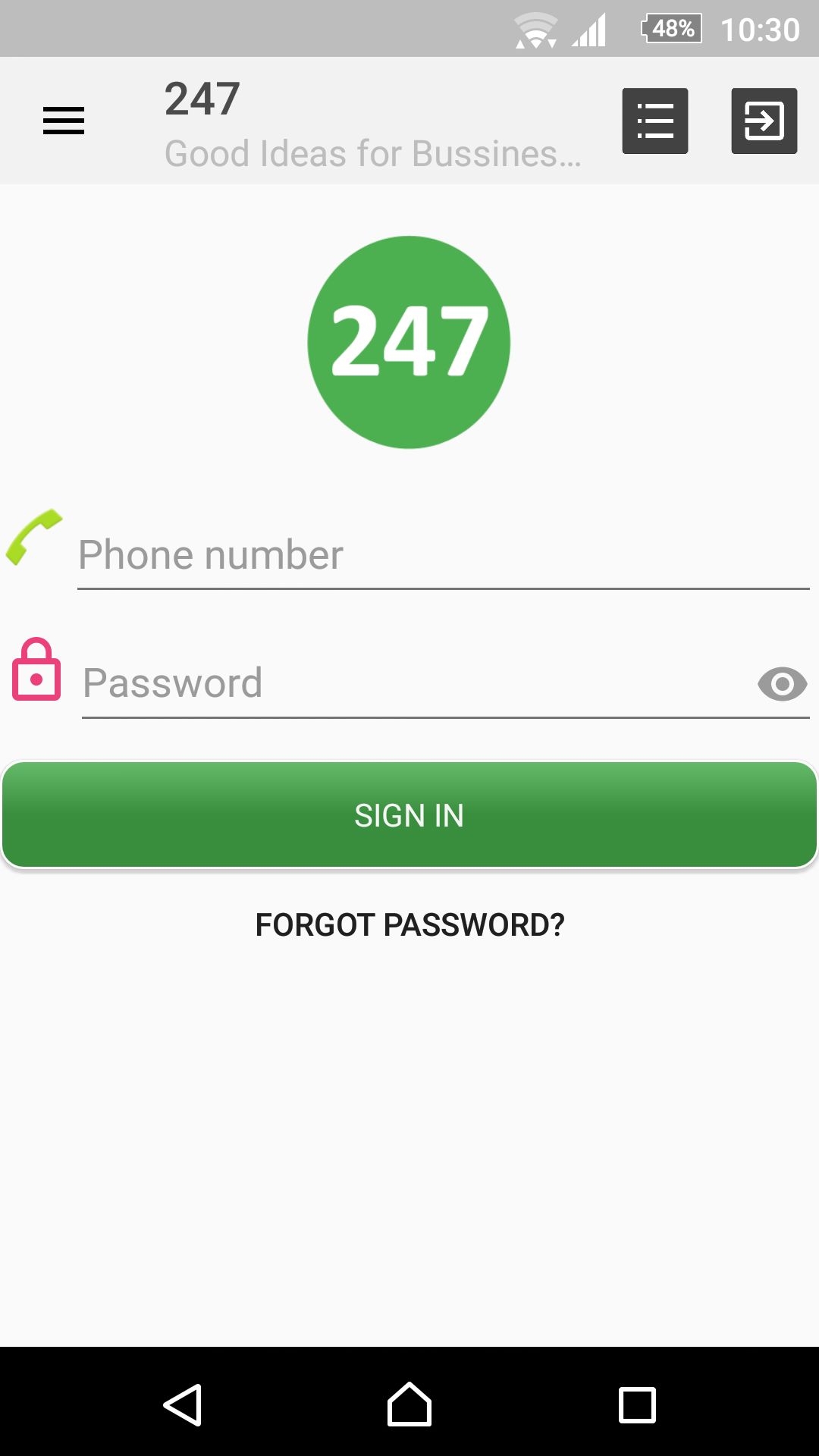The width and height of the screenshot is (819, 1456).
Task: Focus the Phone number field
Action: tap(444, 555)
